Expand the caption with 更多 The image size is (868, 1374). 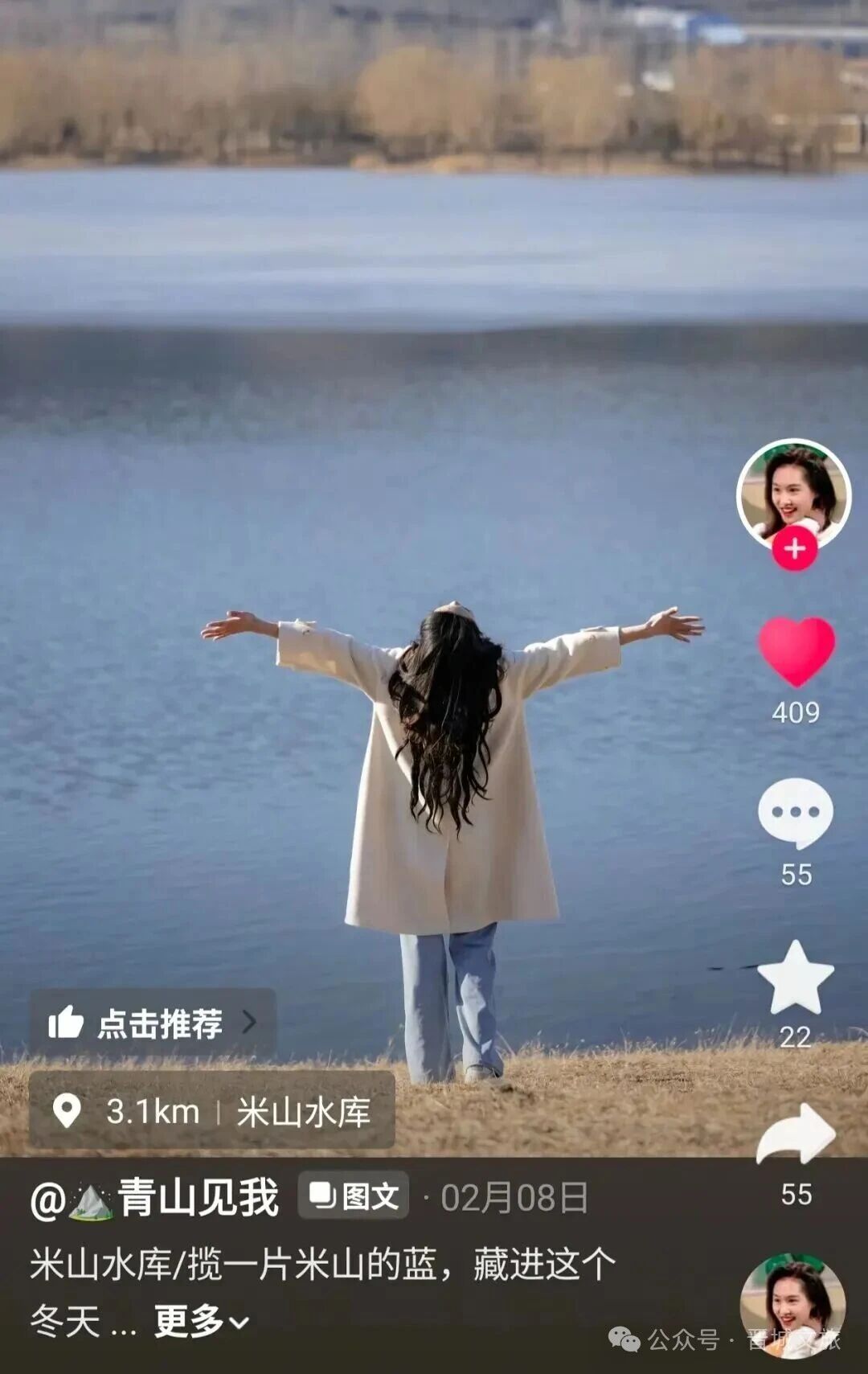[201, 1321]
